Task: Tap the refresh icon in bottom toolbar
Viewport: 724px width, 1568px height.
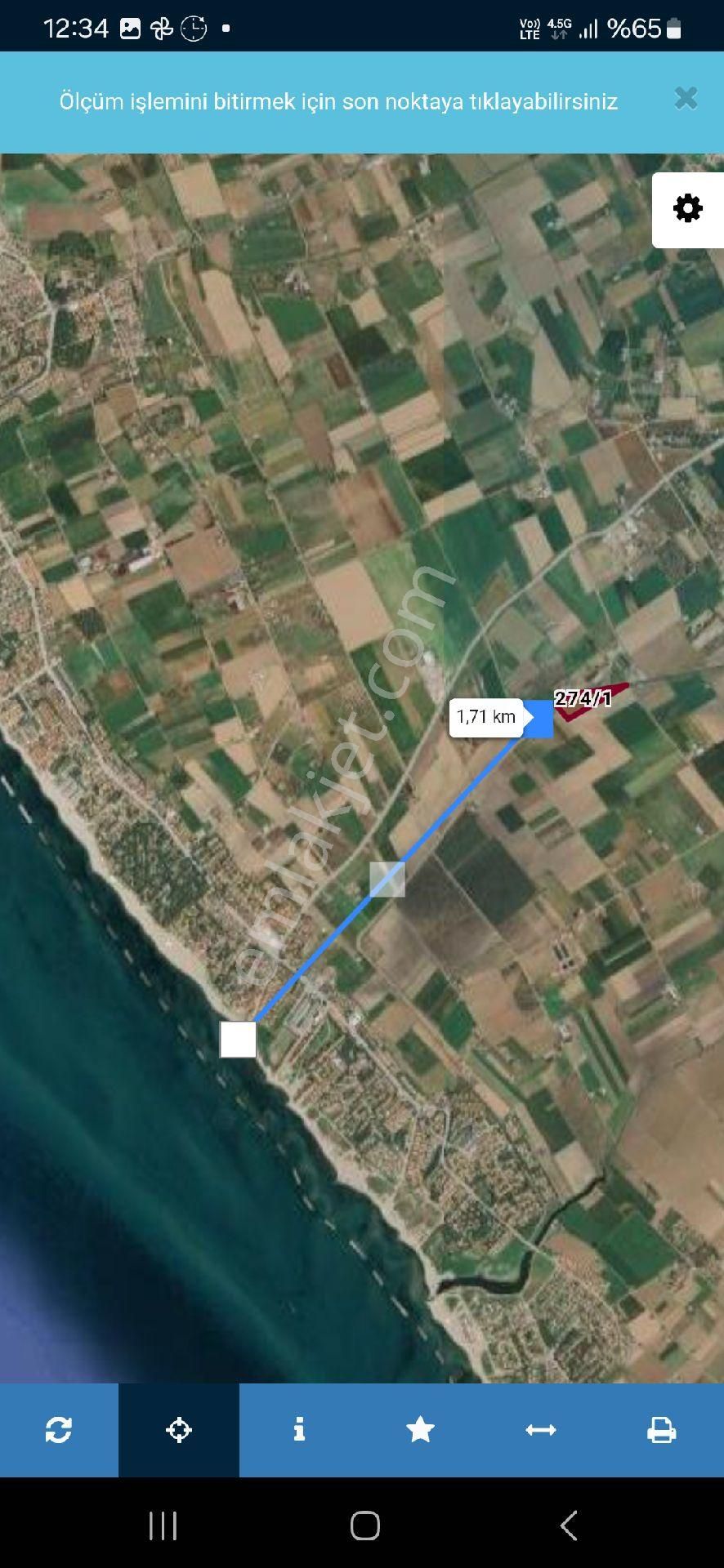Action: pos(59,1430)
